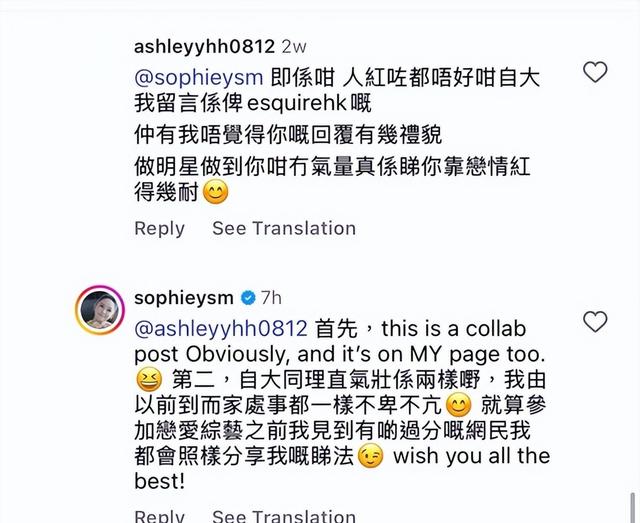Like ashleyyhh0812's comment
The height and width of the screenshot is (523, 640).
[x=595, y=72]
